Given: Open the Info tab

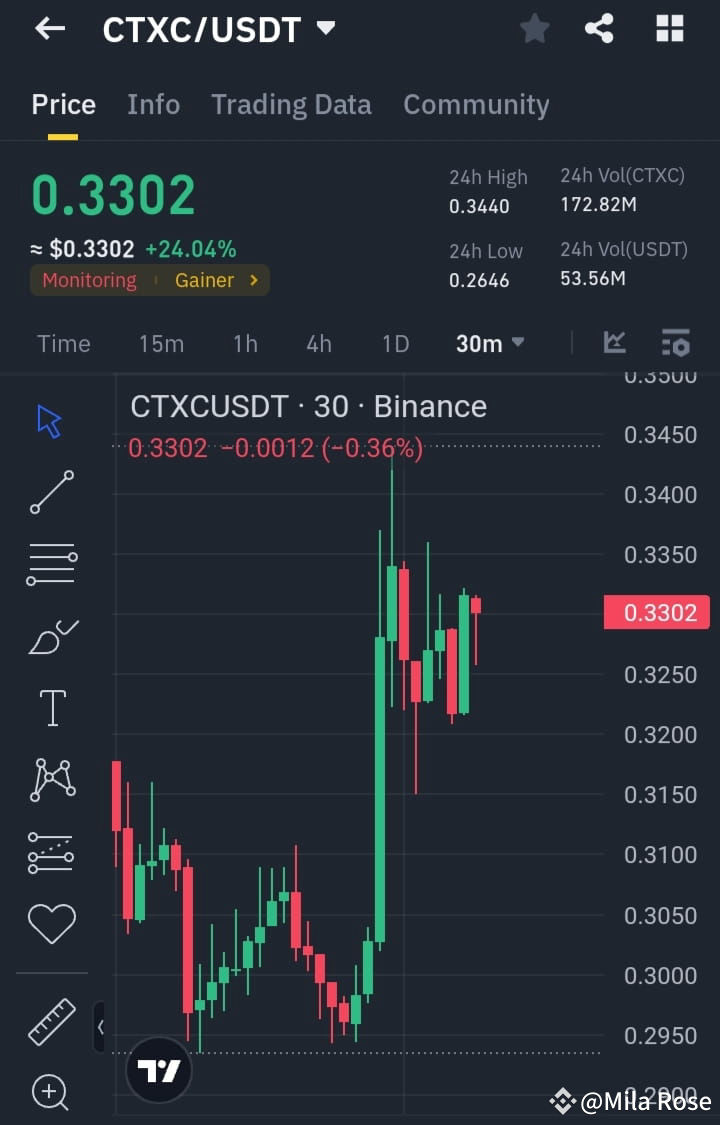Looking at the screenshot, I should coord(153,104).
